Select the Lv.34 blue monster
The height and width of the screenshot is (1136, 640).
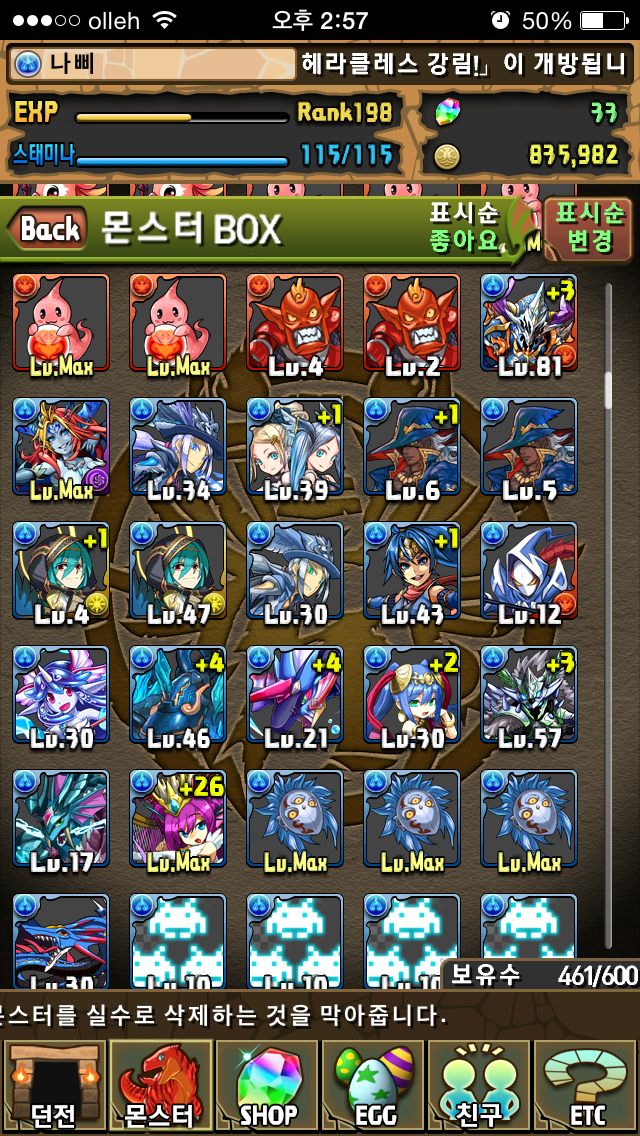tap(178, 447)
